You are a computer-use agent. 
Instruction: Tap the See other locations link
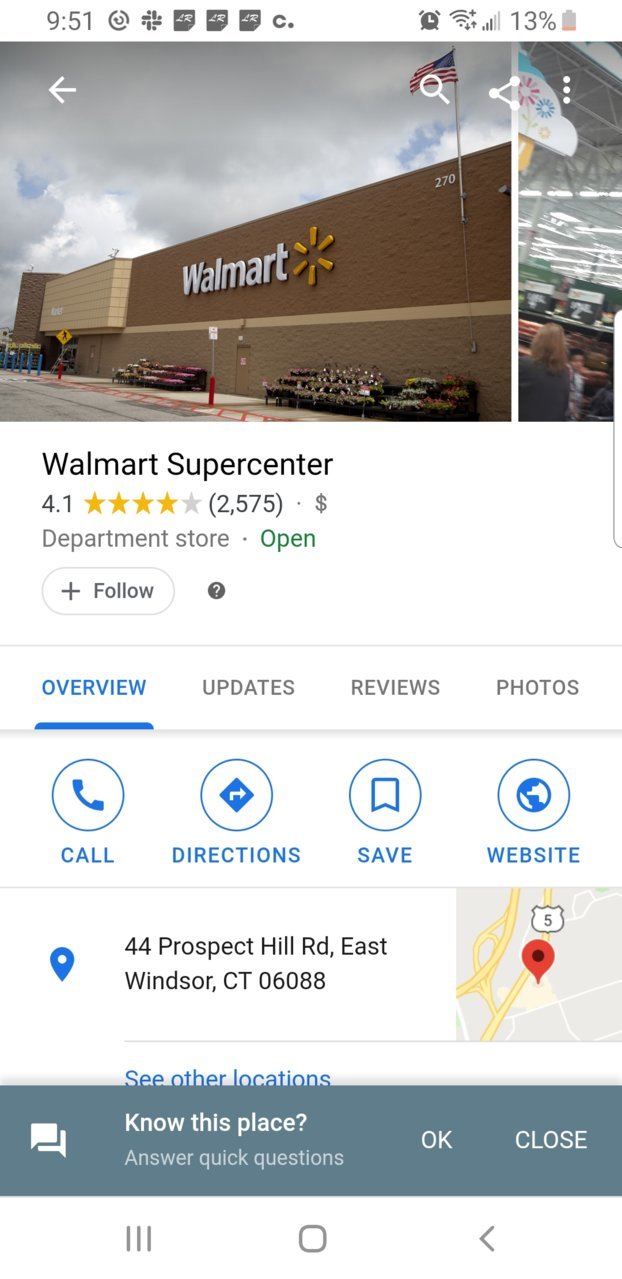click(227, 1078)
